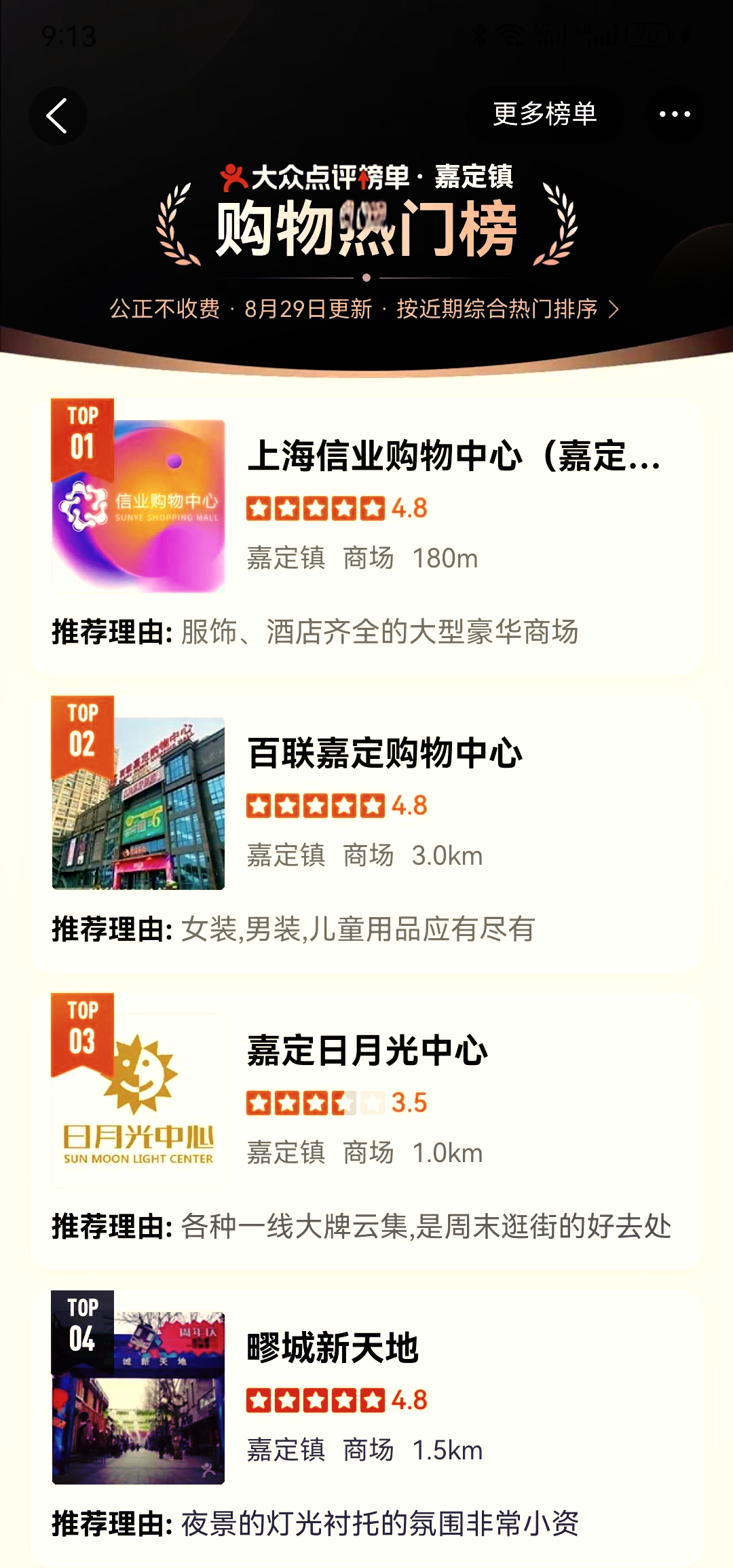
Task: Go back using the top-left arrow
Action: coord(58,116)
